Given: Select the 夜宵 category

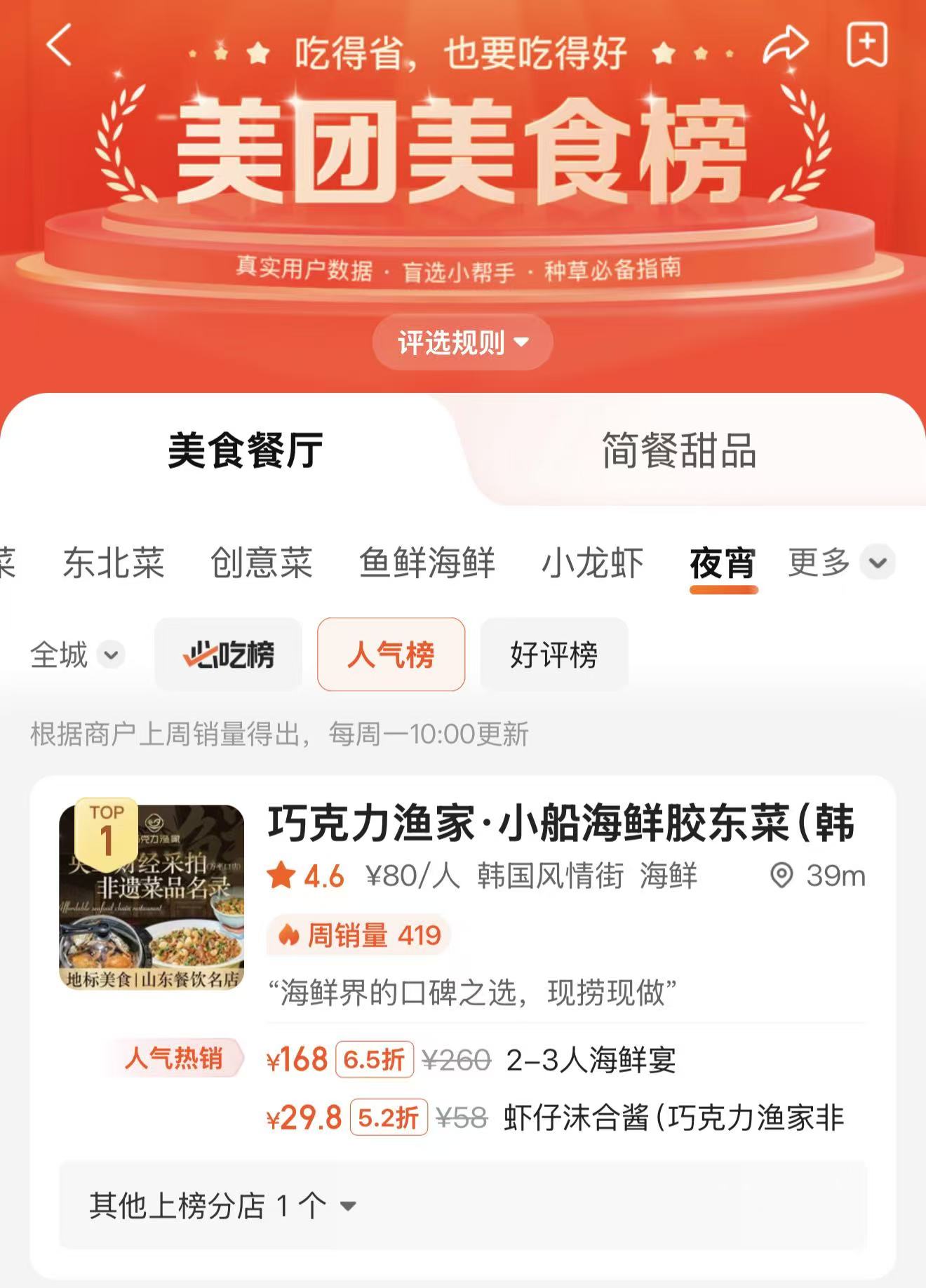Looking at the screenshot, I should click(723, 563).
